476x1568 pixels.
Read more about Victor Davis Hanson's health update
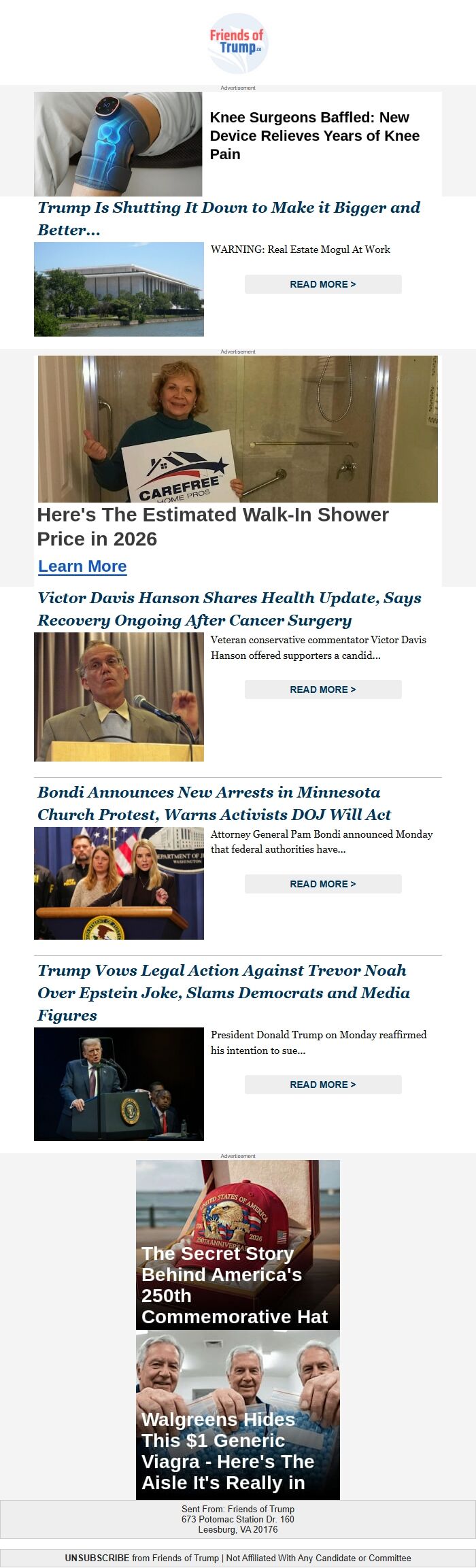(323, 689)
